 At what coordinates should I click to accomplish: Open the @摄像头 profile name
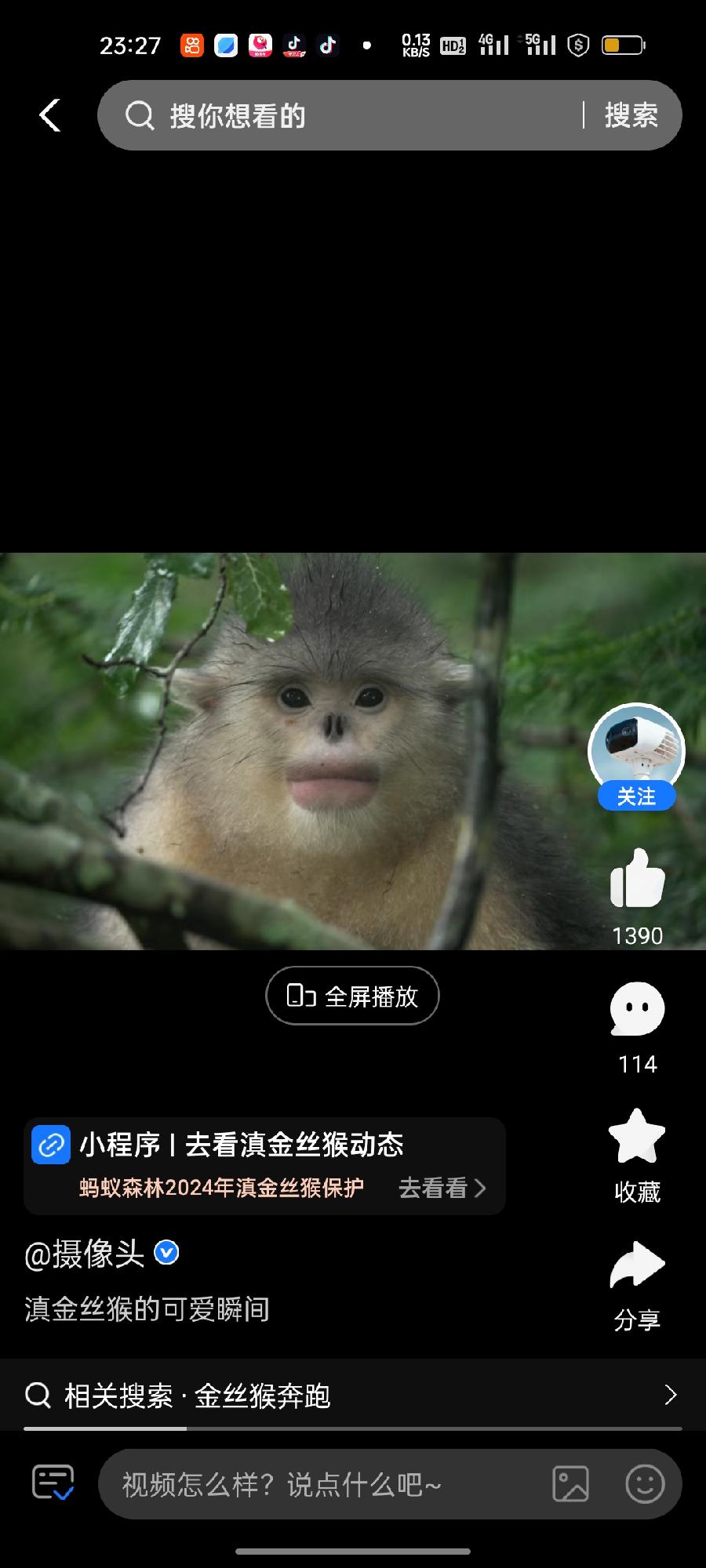(85, 1254)
